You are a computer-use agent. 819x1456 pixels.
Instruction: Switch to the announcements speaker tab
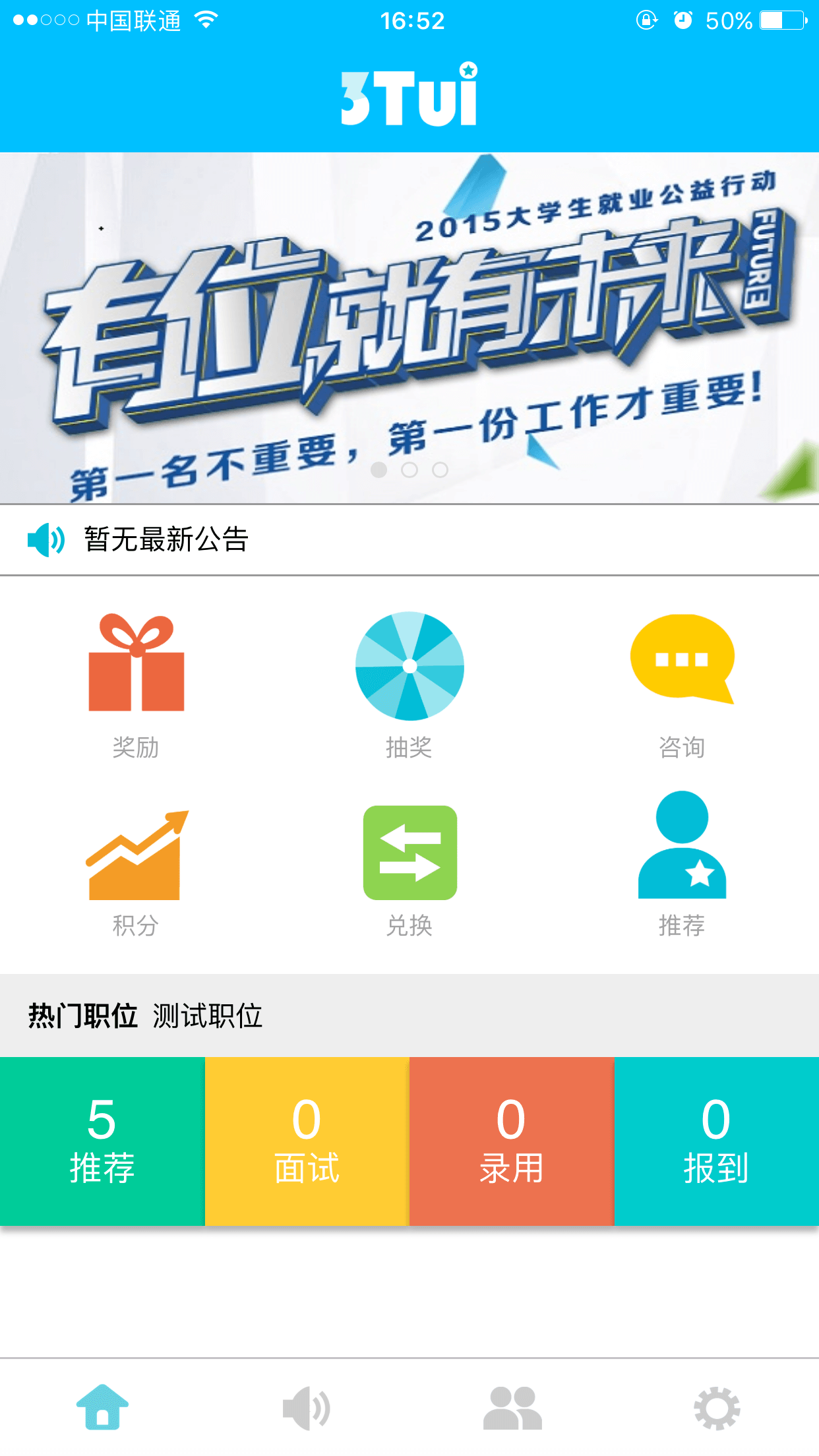(307, 1407)
